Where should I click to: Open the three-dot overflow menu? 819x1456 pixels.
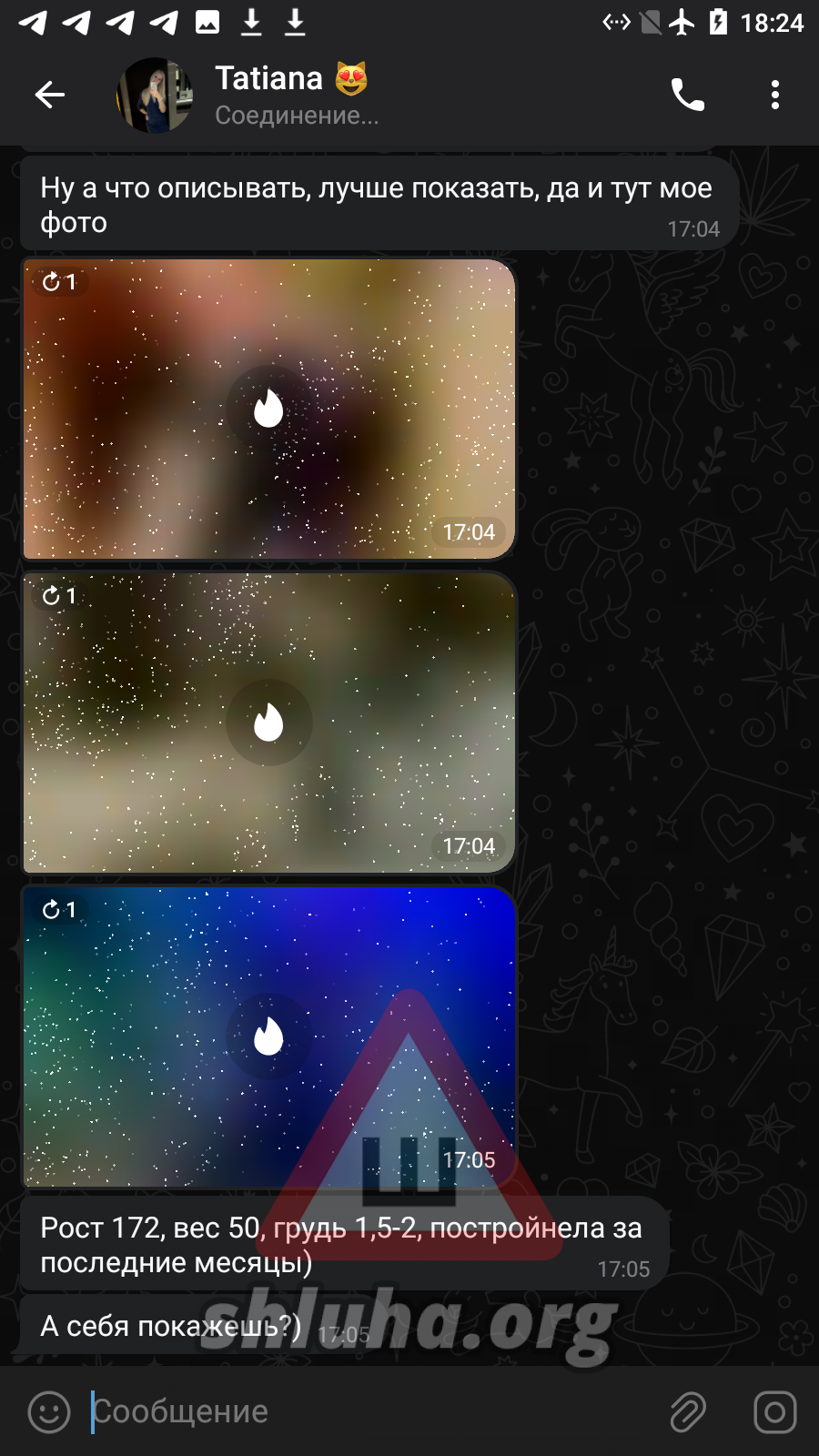click(774, 95)
